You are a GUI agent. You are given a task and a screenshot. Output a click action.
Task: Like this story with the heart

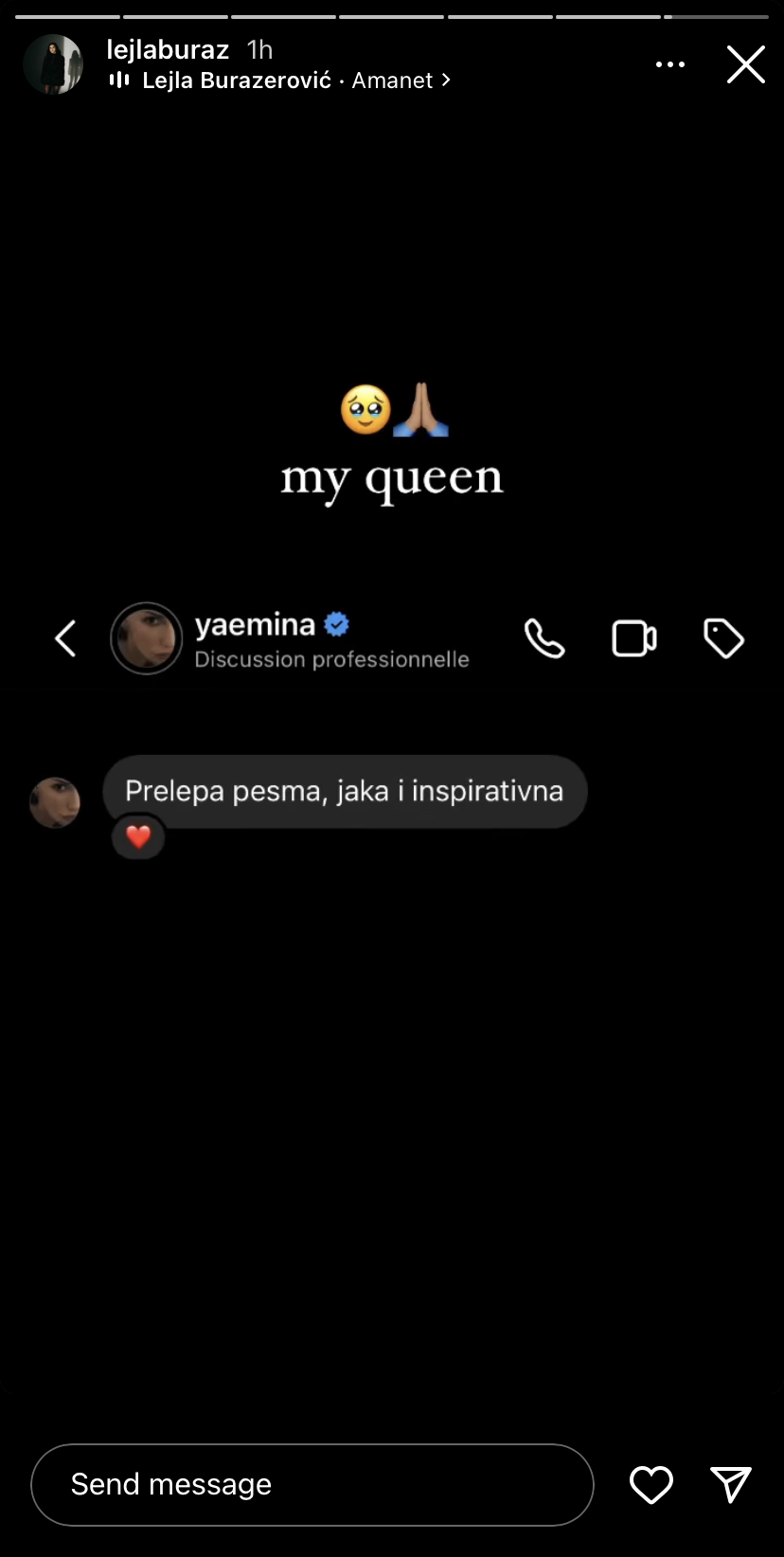click(x=651, y=1484)
